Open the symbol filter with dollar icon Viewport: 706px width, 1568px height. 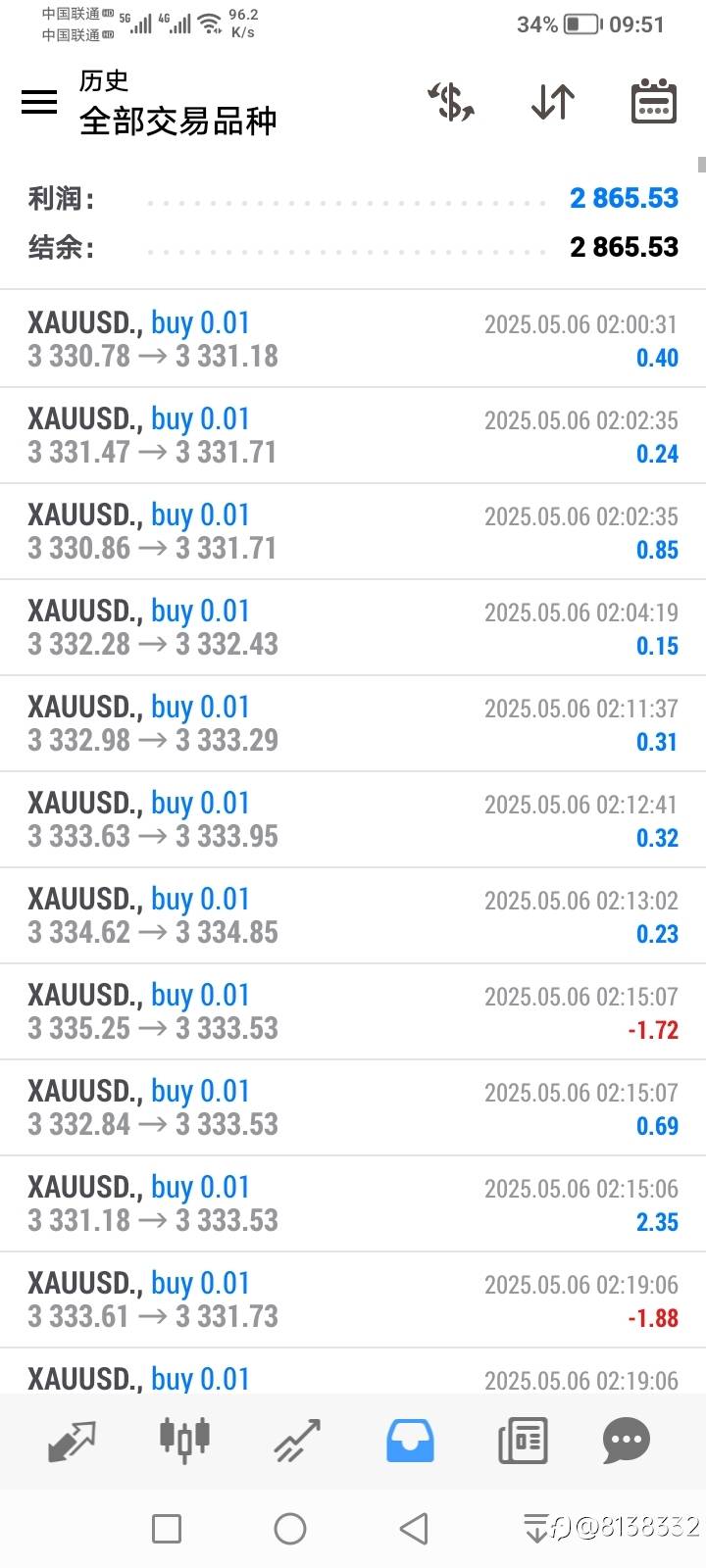[451, 102]
